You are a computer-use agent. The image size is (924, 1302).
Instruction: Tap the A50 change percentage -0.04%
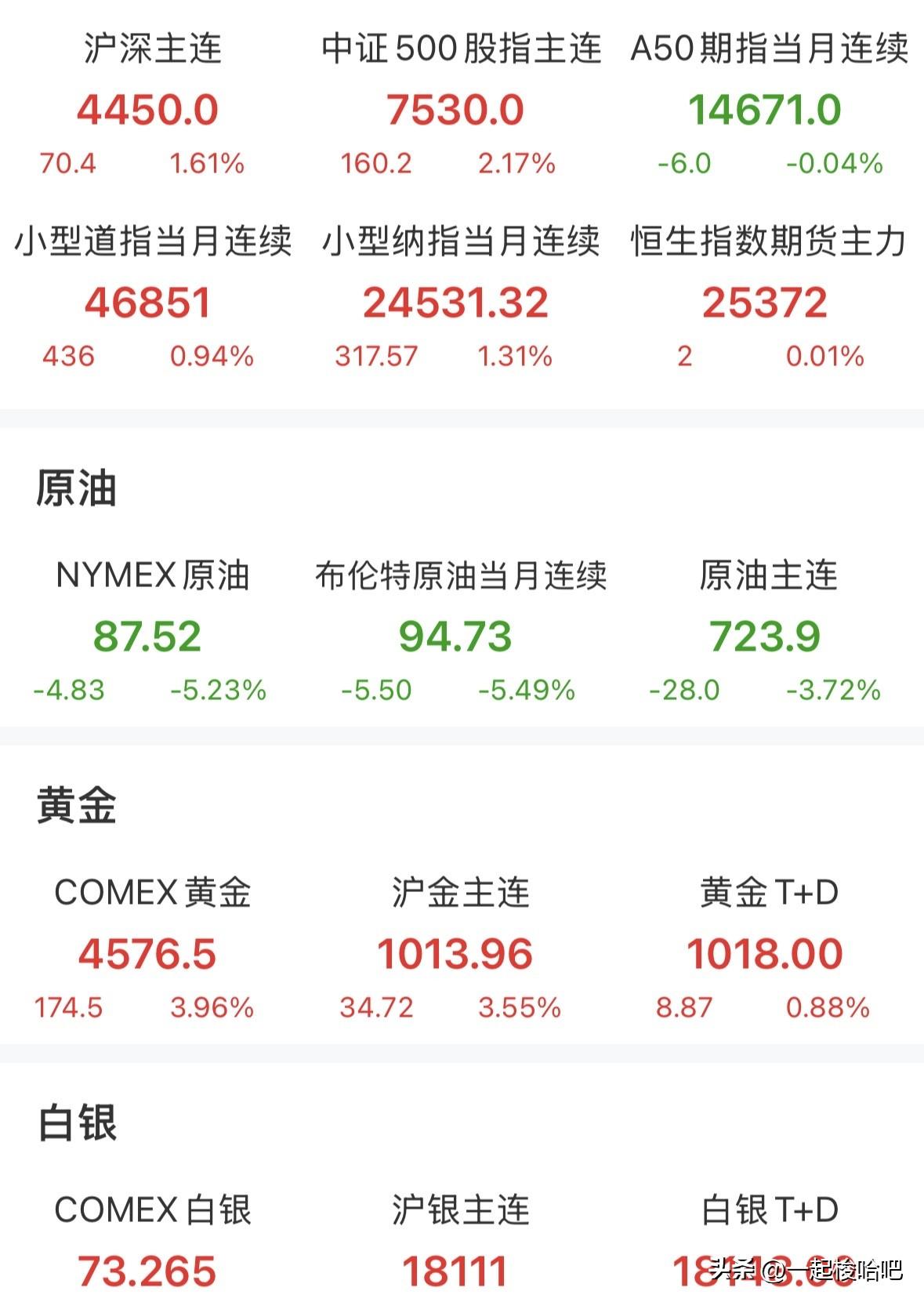(x=833, y=165)
